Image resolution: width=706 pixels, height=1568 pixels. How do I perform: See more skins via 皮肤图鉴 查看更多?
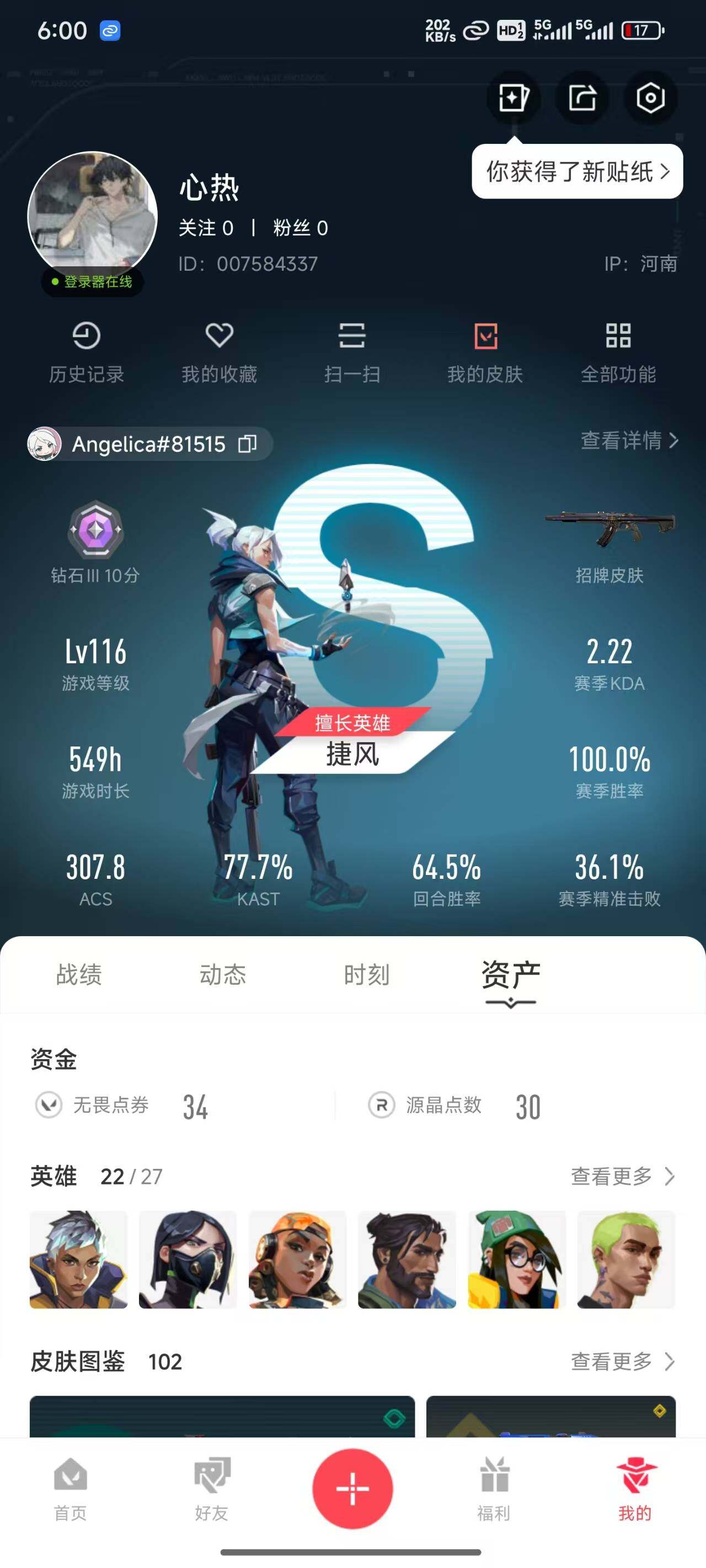621,1361
